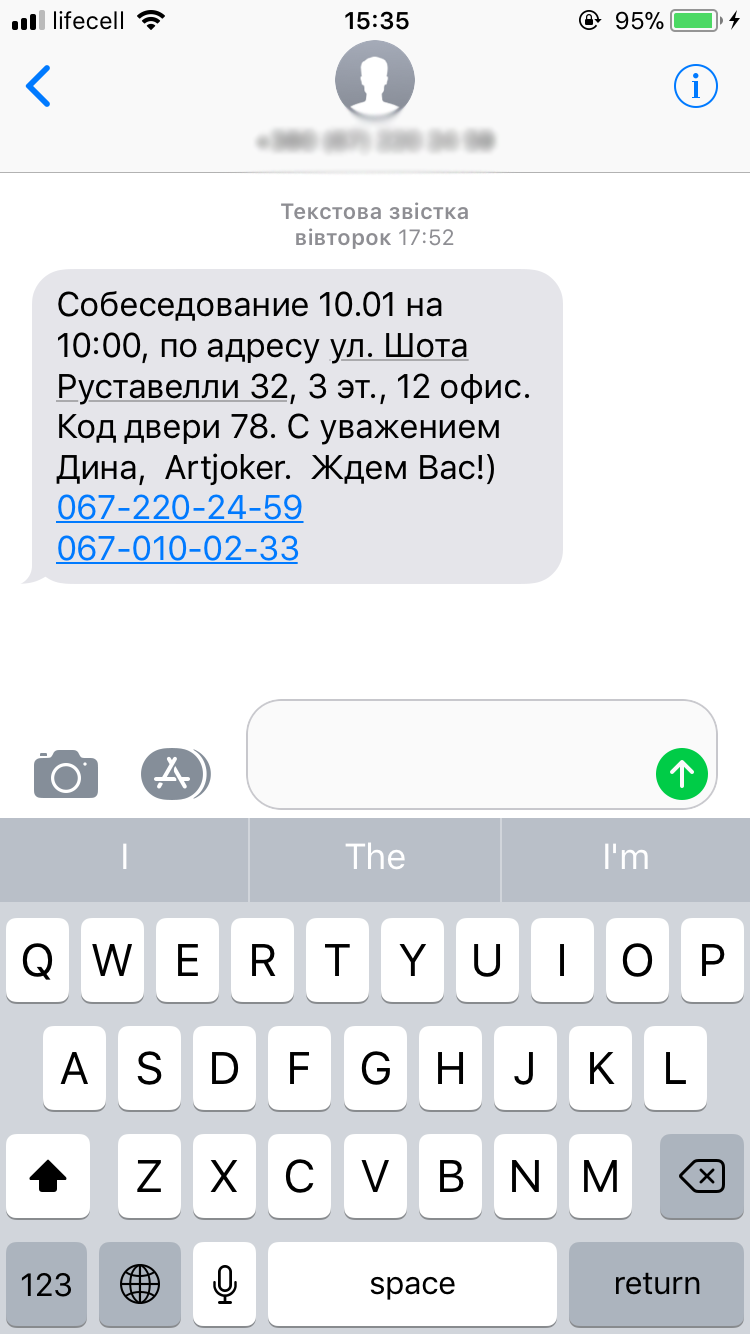The height and width of the screenshot is (1334, 750).
Task: Start dictation with the microphone key
Action: (225, 1284)
